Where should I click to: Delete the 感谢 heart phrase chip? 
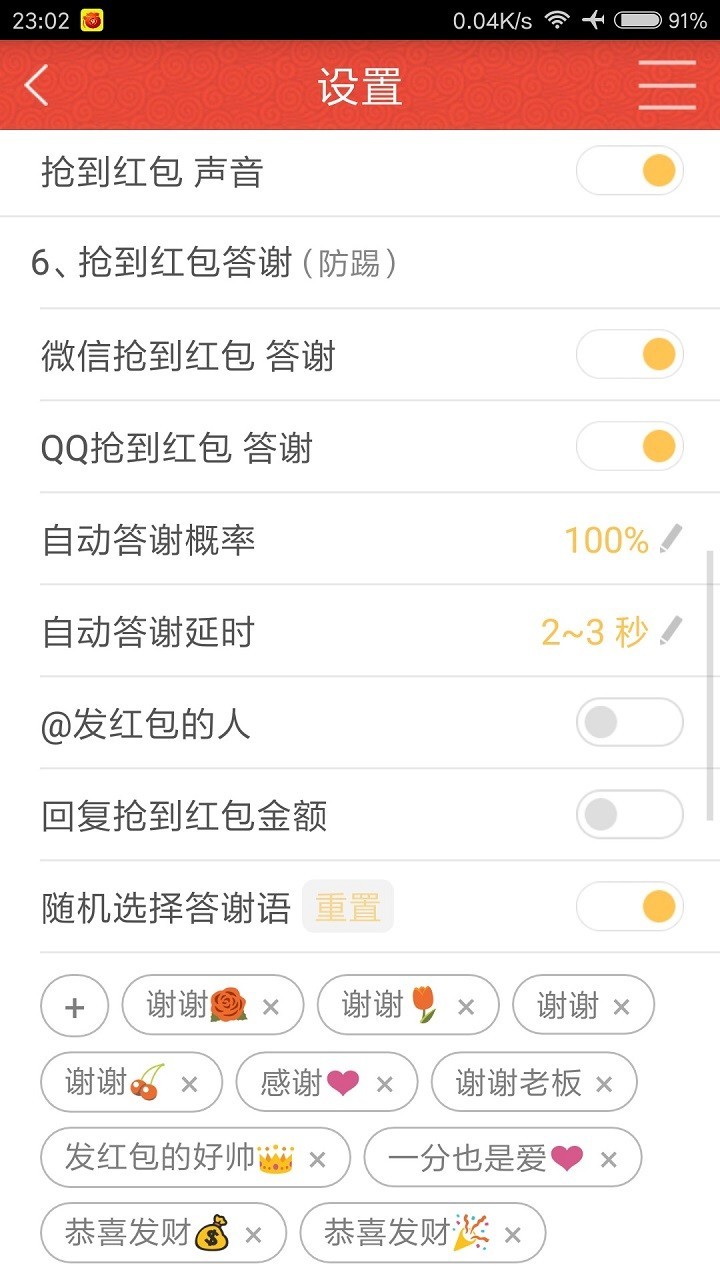384,1084
